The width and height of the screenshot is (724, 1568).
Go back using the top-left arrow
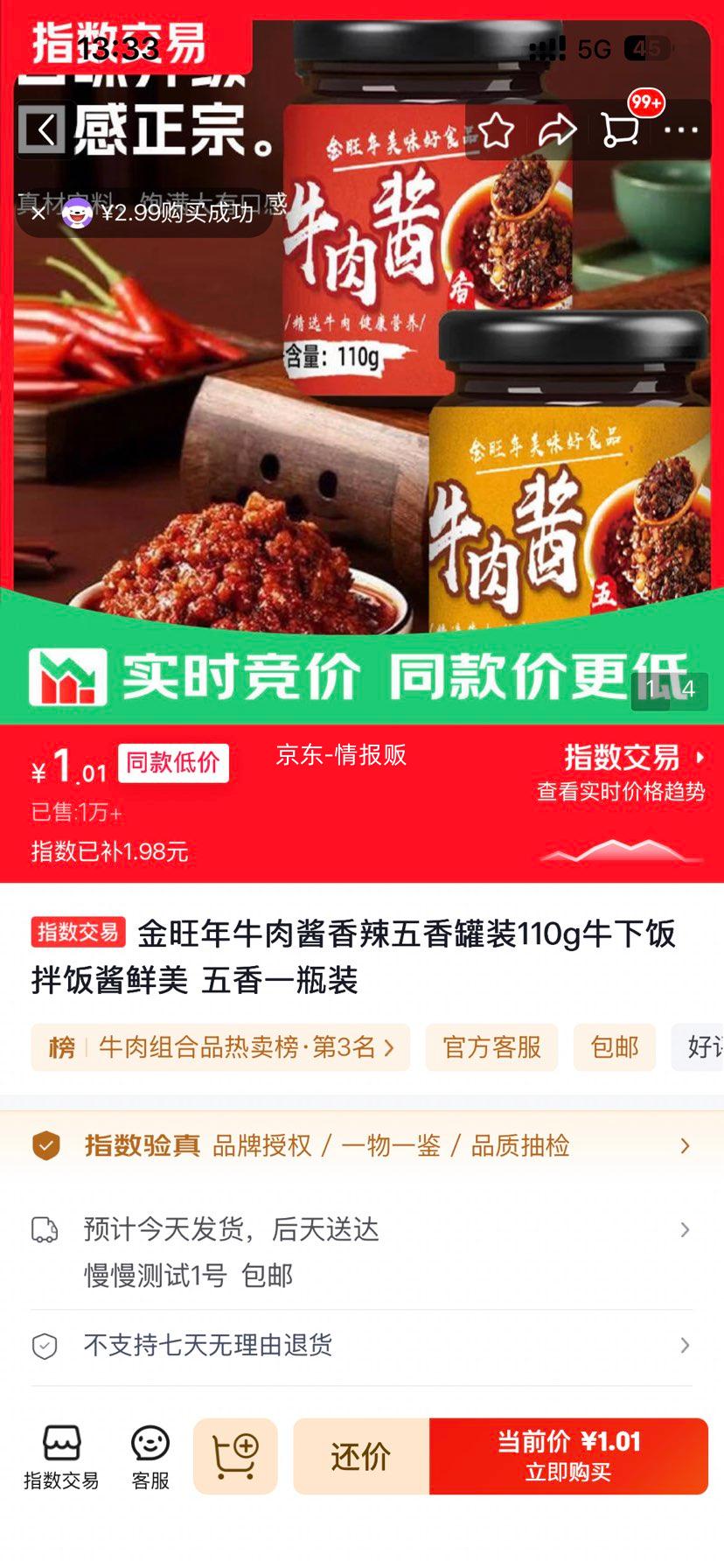(42, 130)
